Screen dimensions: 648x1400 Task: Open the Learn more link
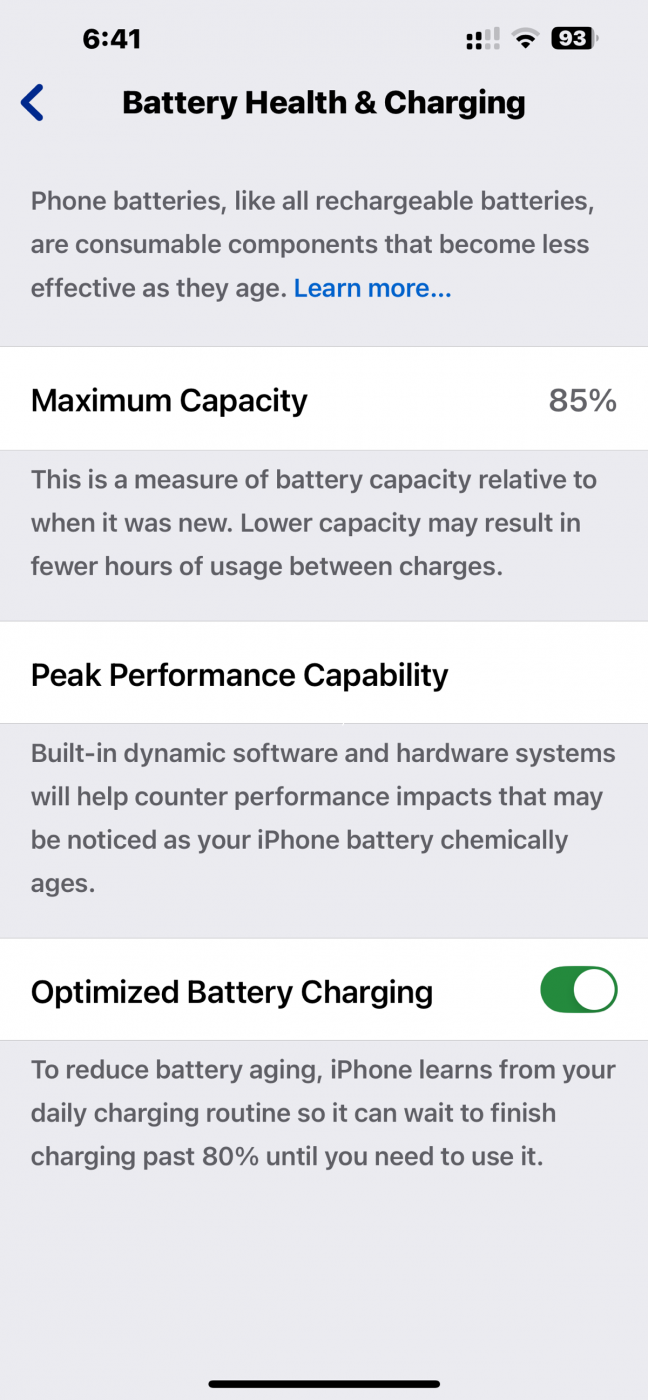point(372,289)
